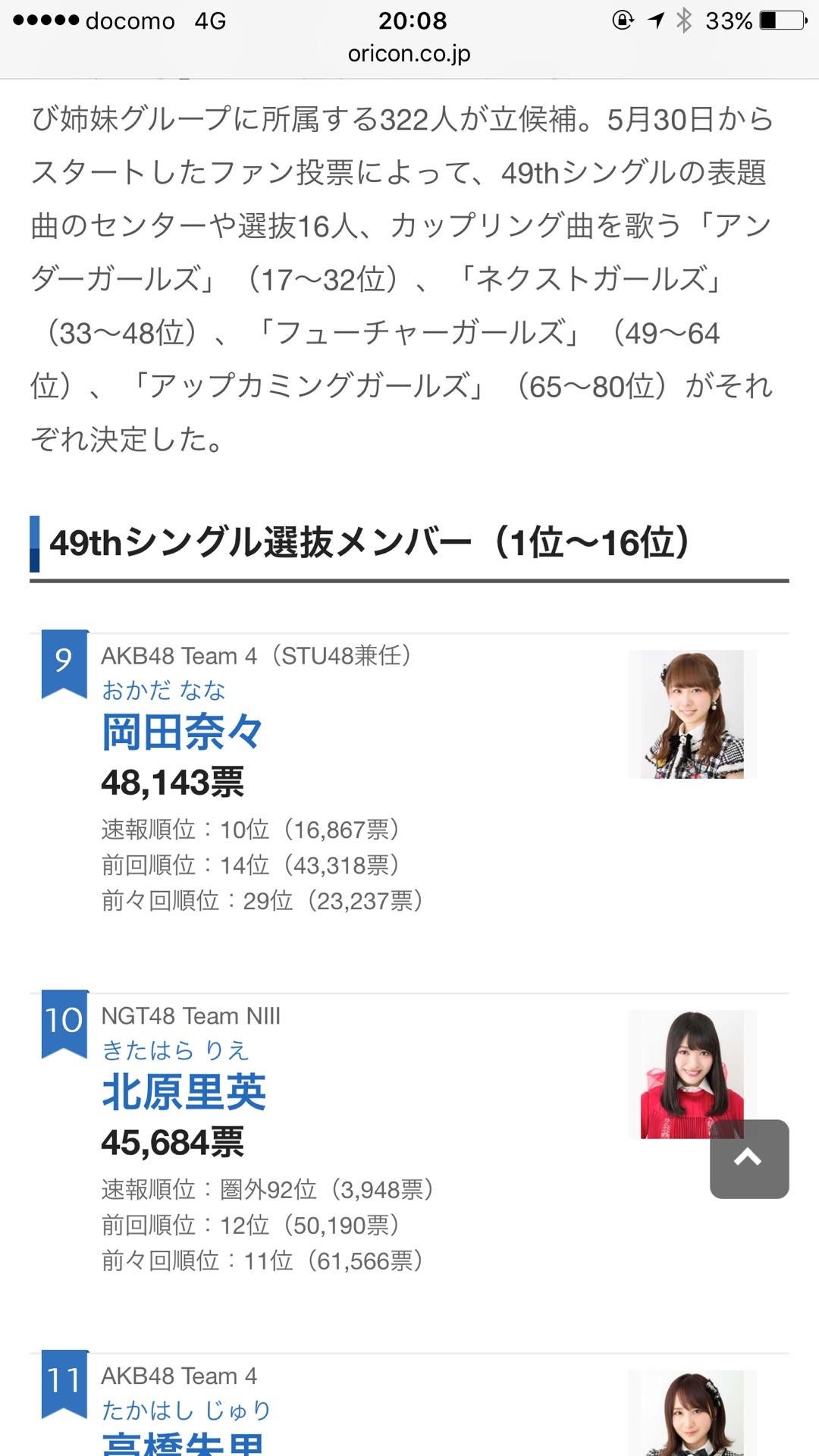Tap the oricon.co.jp address bar
Image resolution: width=819 pixels, height=1456 pixels.
pos(409,54)
